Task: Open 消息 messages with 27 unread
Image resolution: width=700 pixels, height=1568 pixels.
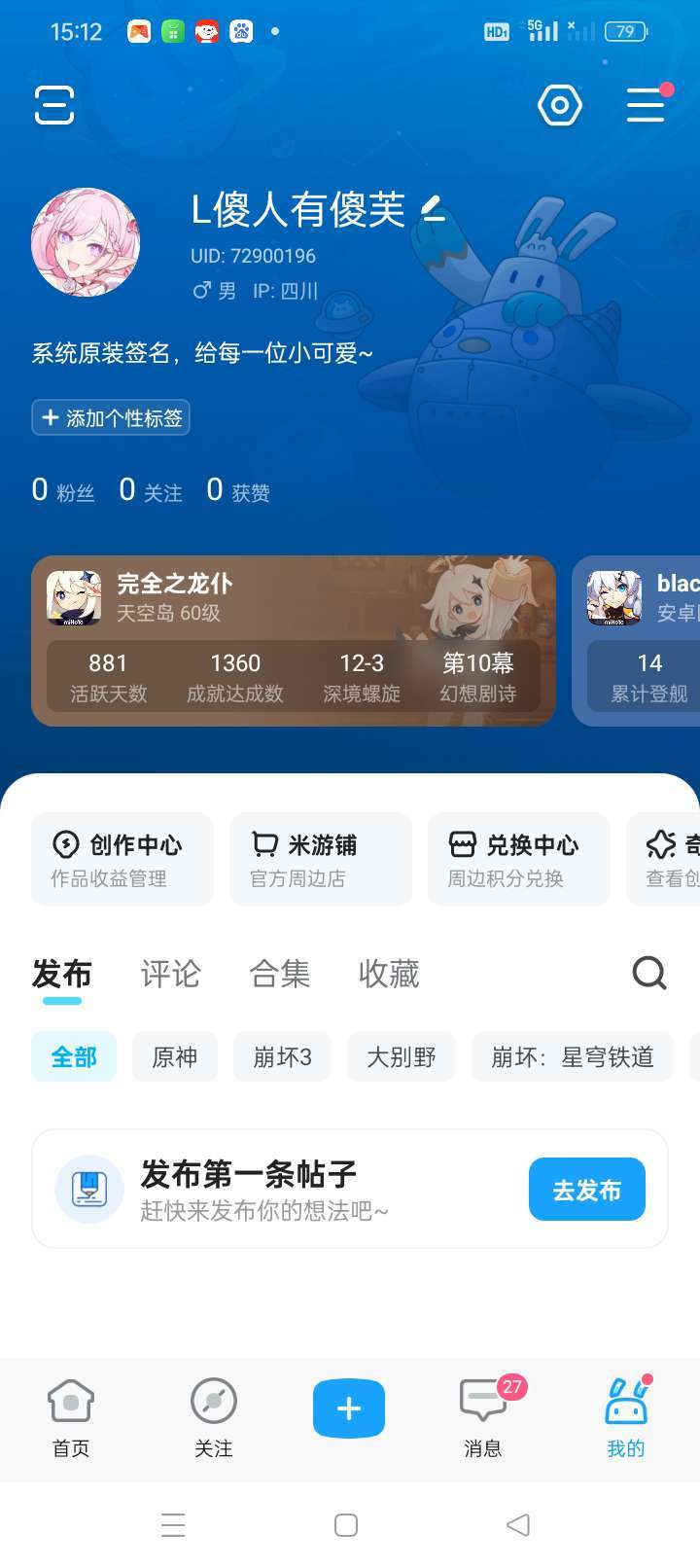Action: click(482, 1418)
